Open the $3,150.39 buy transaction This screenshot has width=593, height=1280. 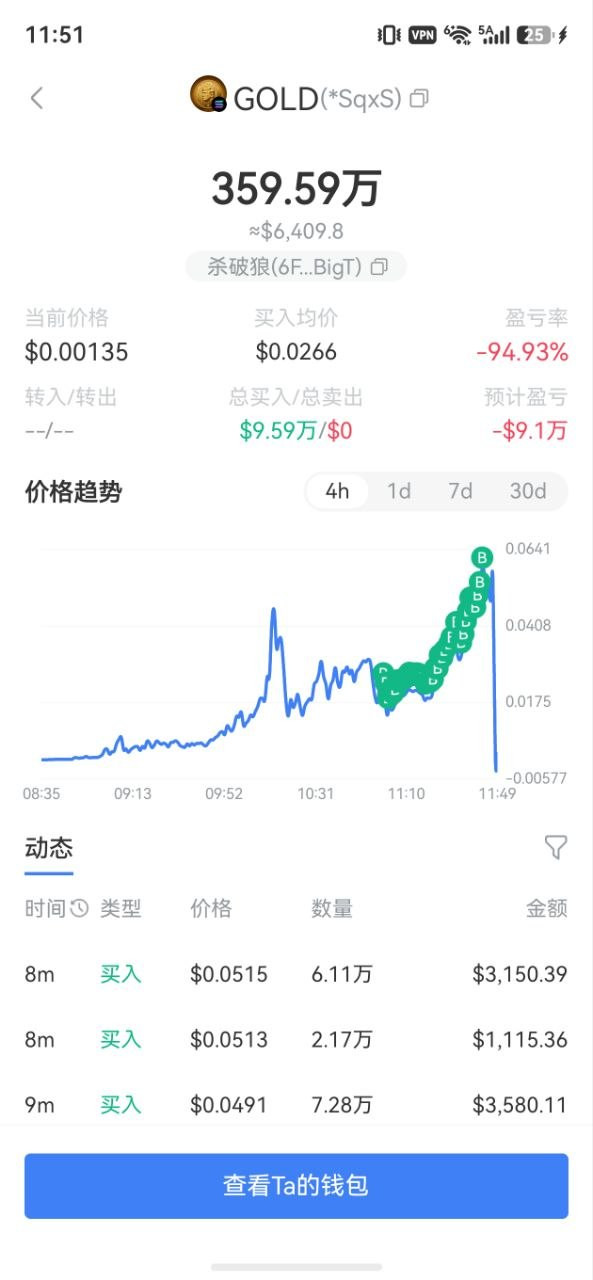pos(296,974)
